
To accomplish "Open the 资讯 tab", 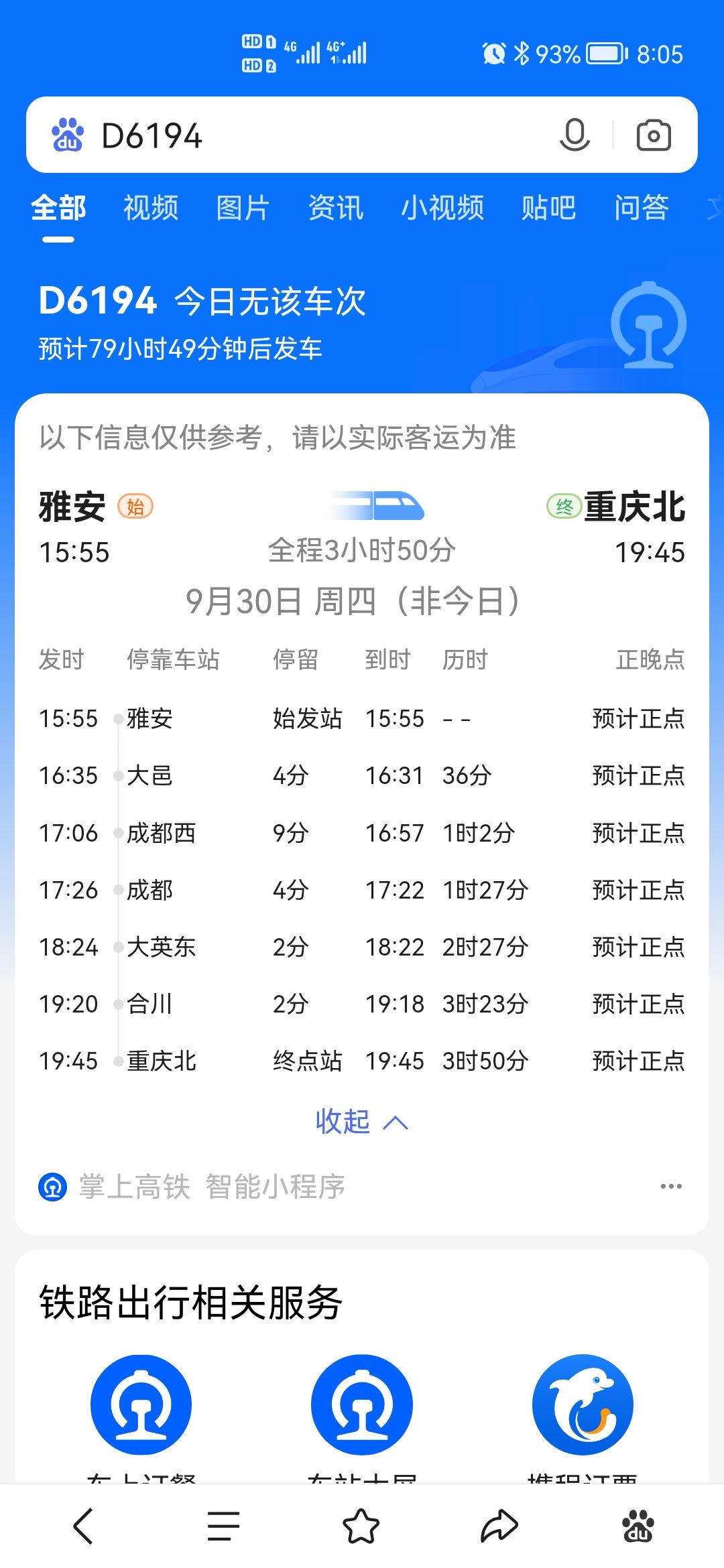I will 335,208.
